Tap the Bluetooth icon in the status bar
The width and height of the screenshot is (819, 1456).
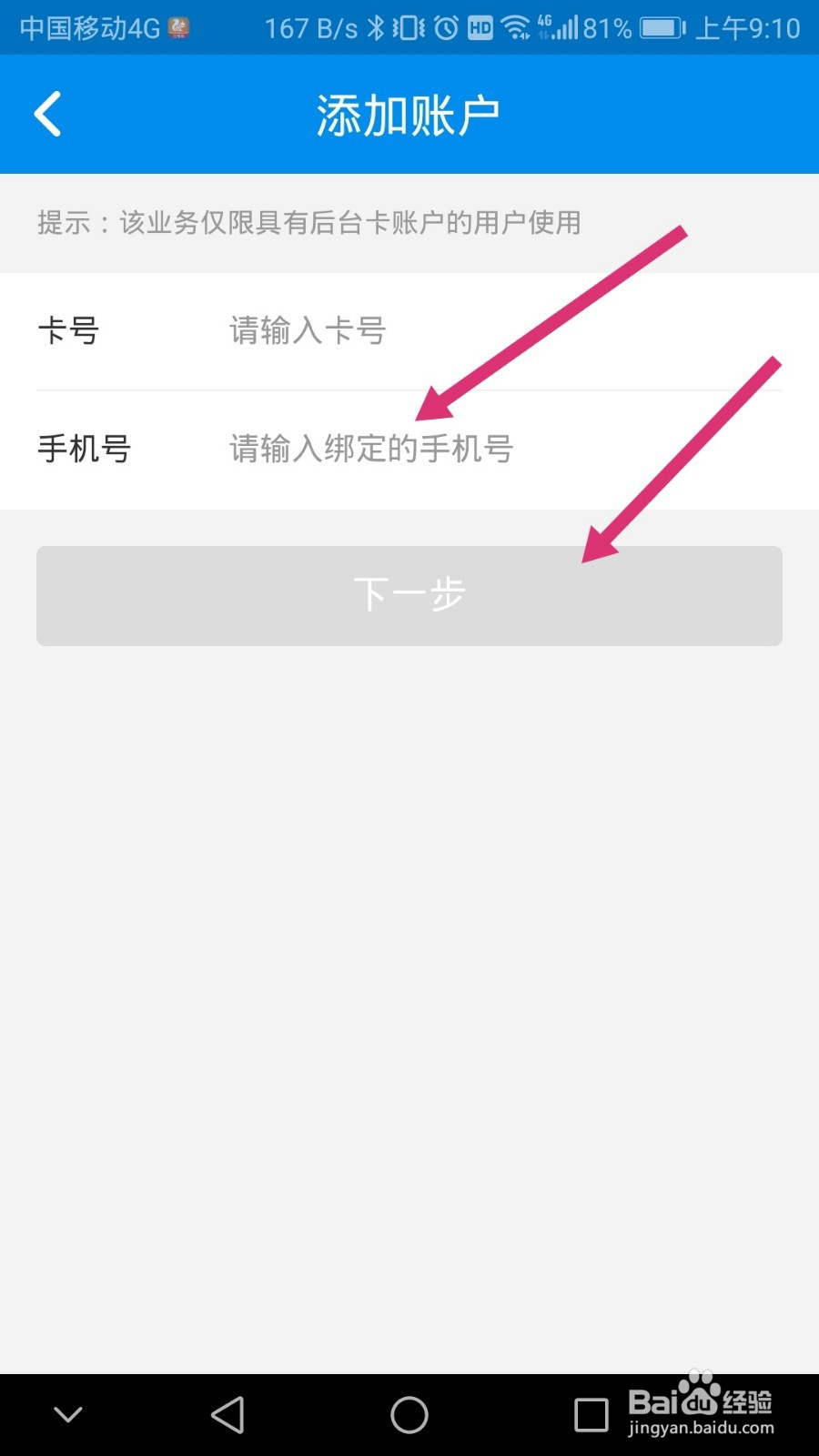376,27
